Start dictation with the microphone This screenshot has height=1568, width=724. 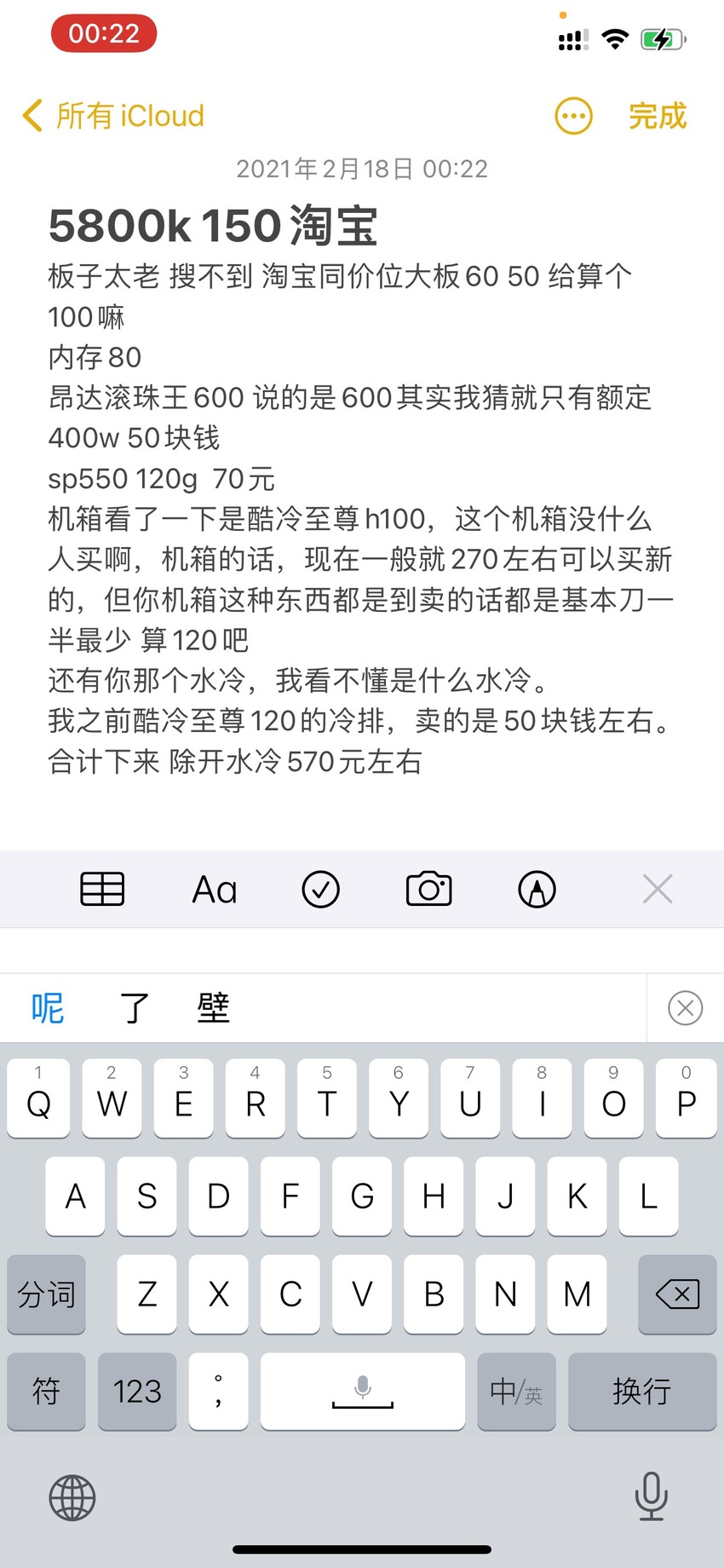coord(652,1496)
